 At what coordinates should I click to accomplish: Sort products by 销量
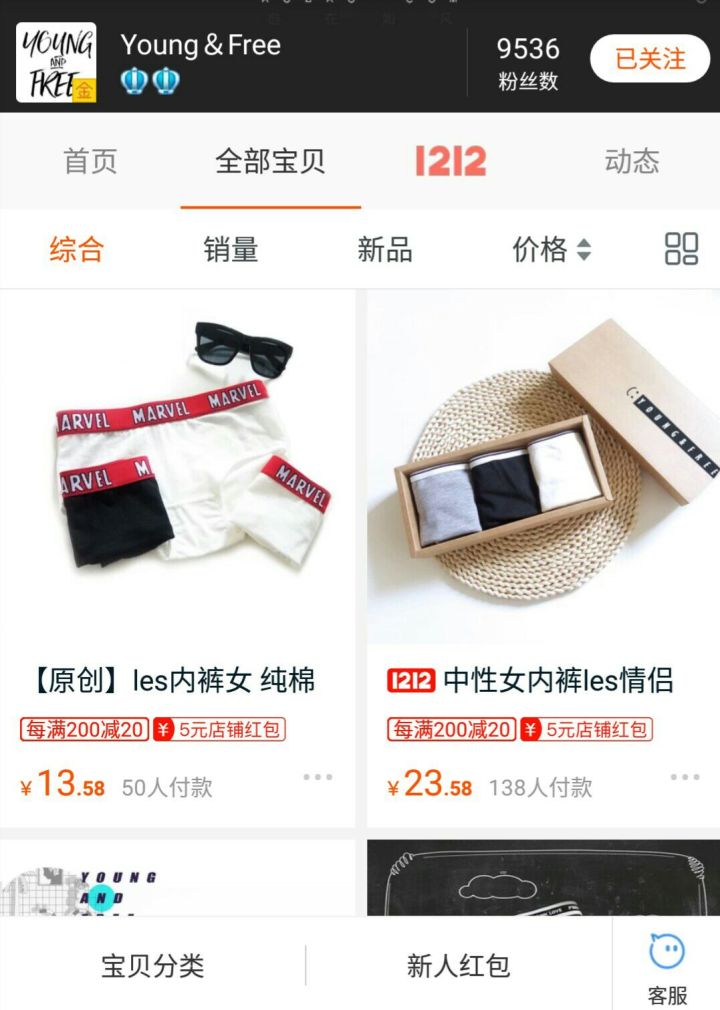pyautogui.click(x=231, y=249)
